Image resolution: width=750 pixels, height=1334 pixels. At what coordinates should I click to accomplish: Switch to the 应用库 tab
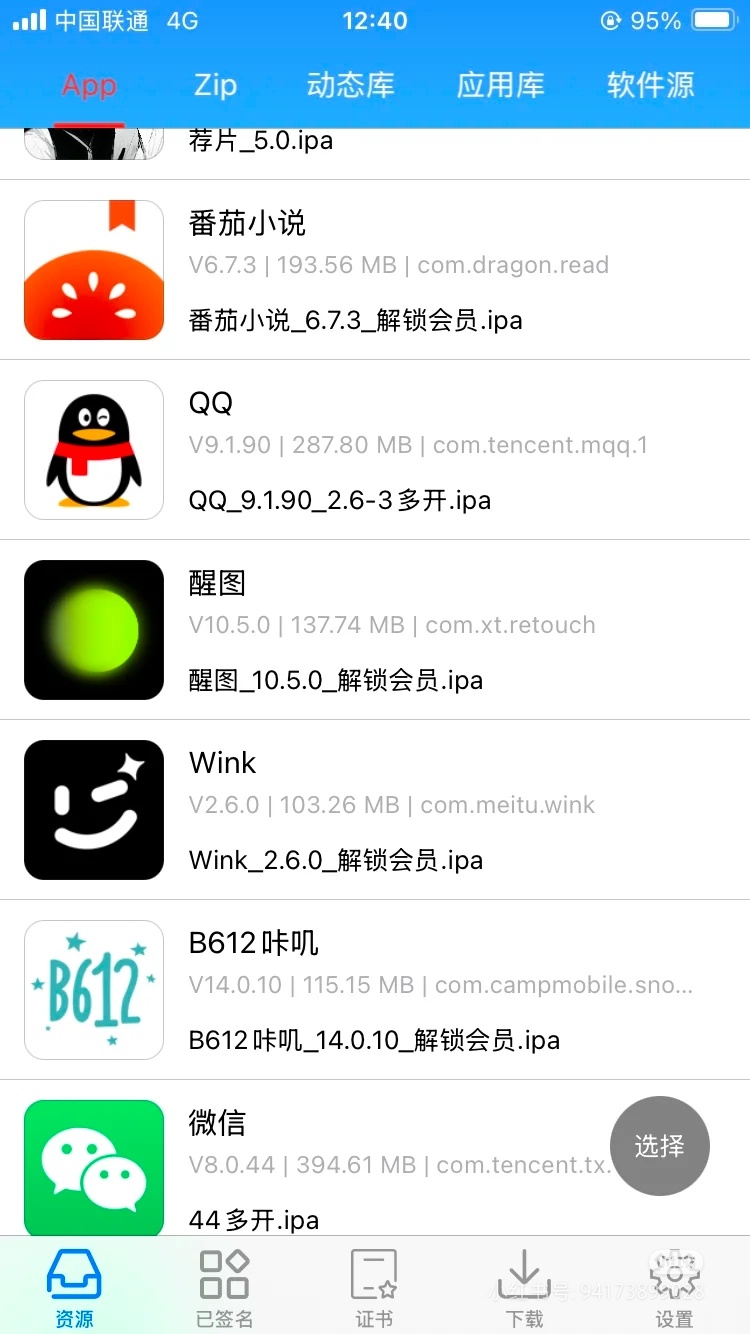(500, 86)
